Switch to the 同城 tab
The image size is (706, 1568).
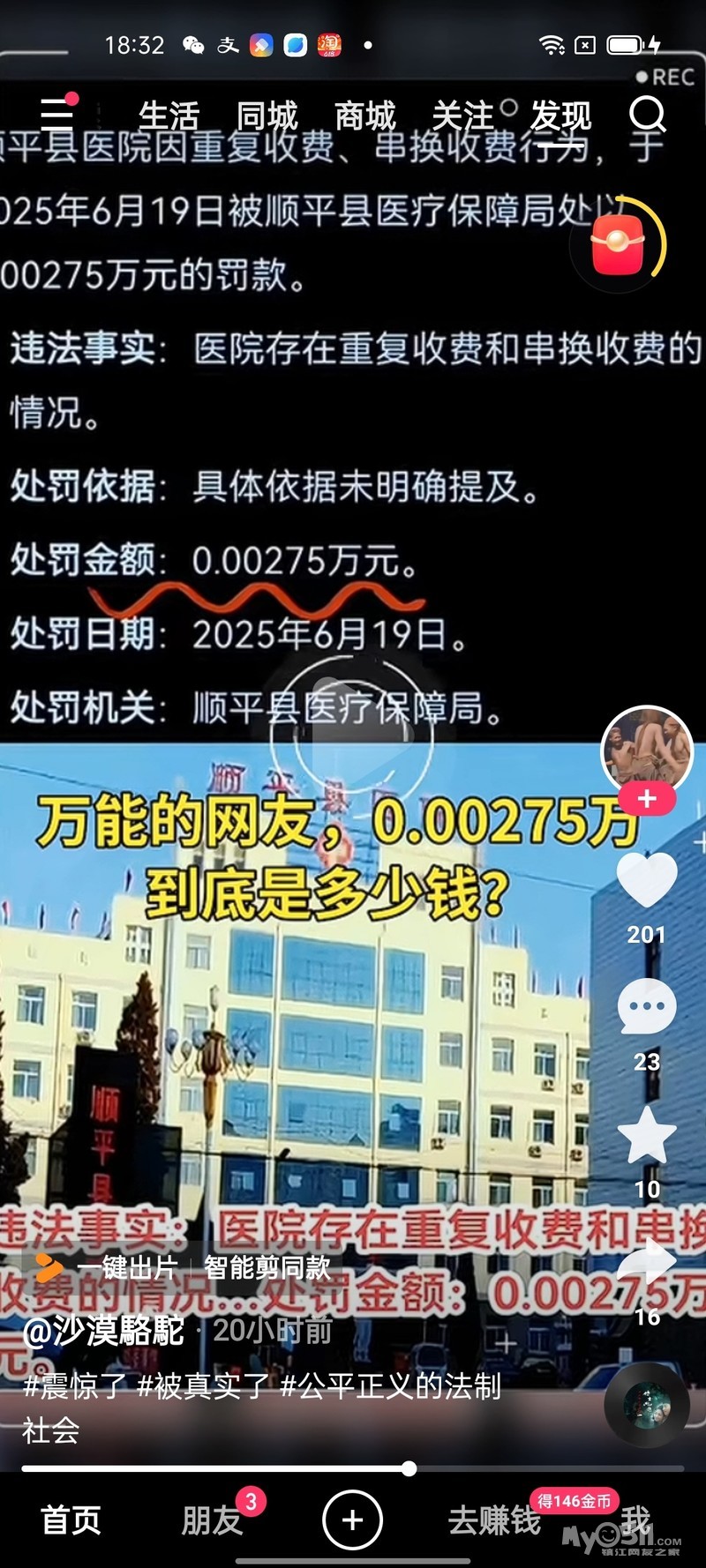coord(267,116)
